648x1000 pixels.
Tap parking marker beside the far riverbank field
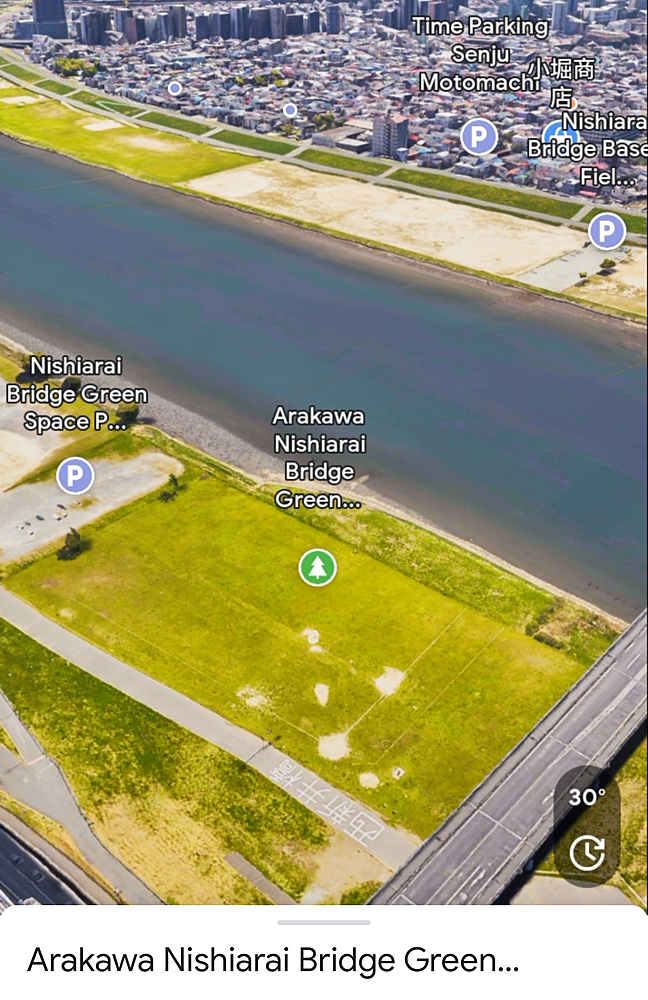[x=606, y=231]
